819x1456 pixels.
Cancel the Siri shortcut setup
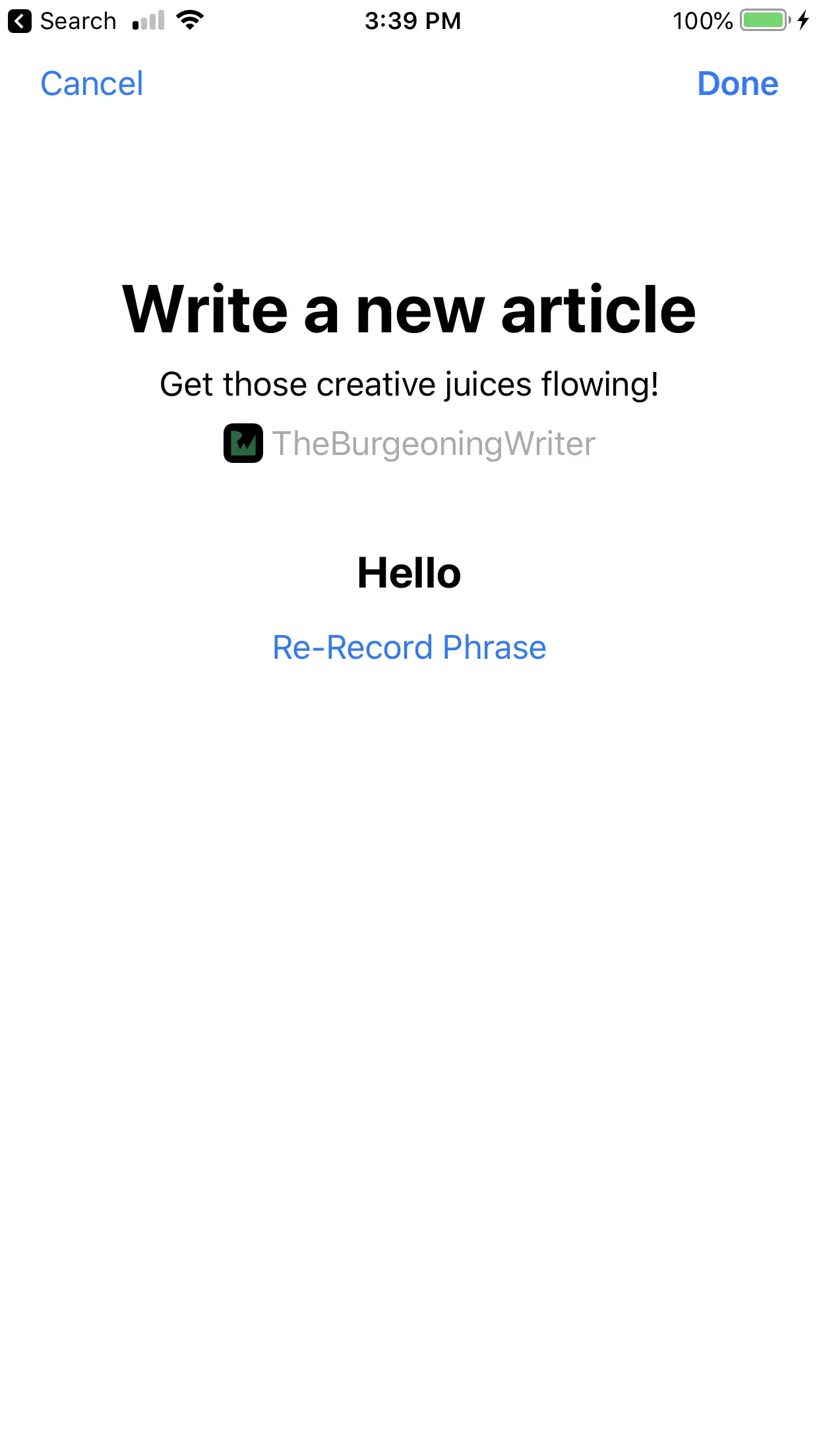(x=92, y=84)
